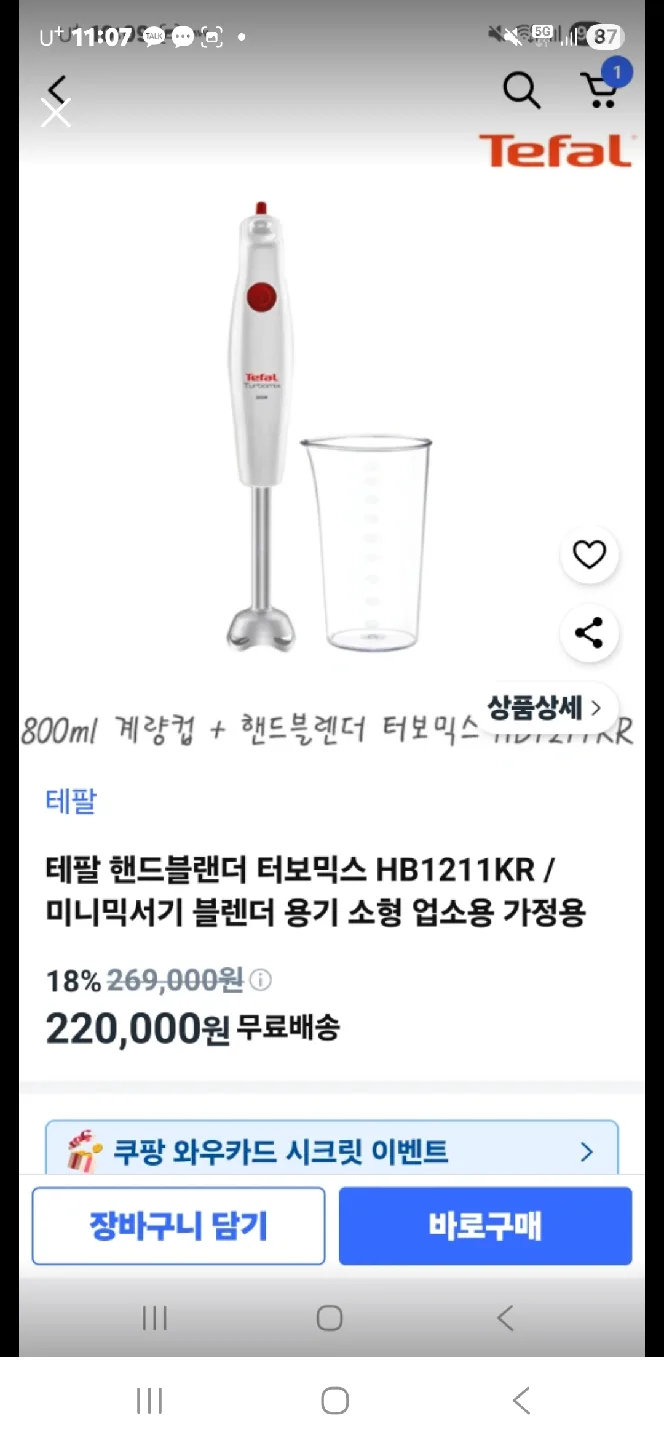Open 쿠팡 와우카드 시크릿 이벤트 banner
This screenshot has height=1440, width=664.
(x=332, y=1151)
